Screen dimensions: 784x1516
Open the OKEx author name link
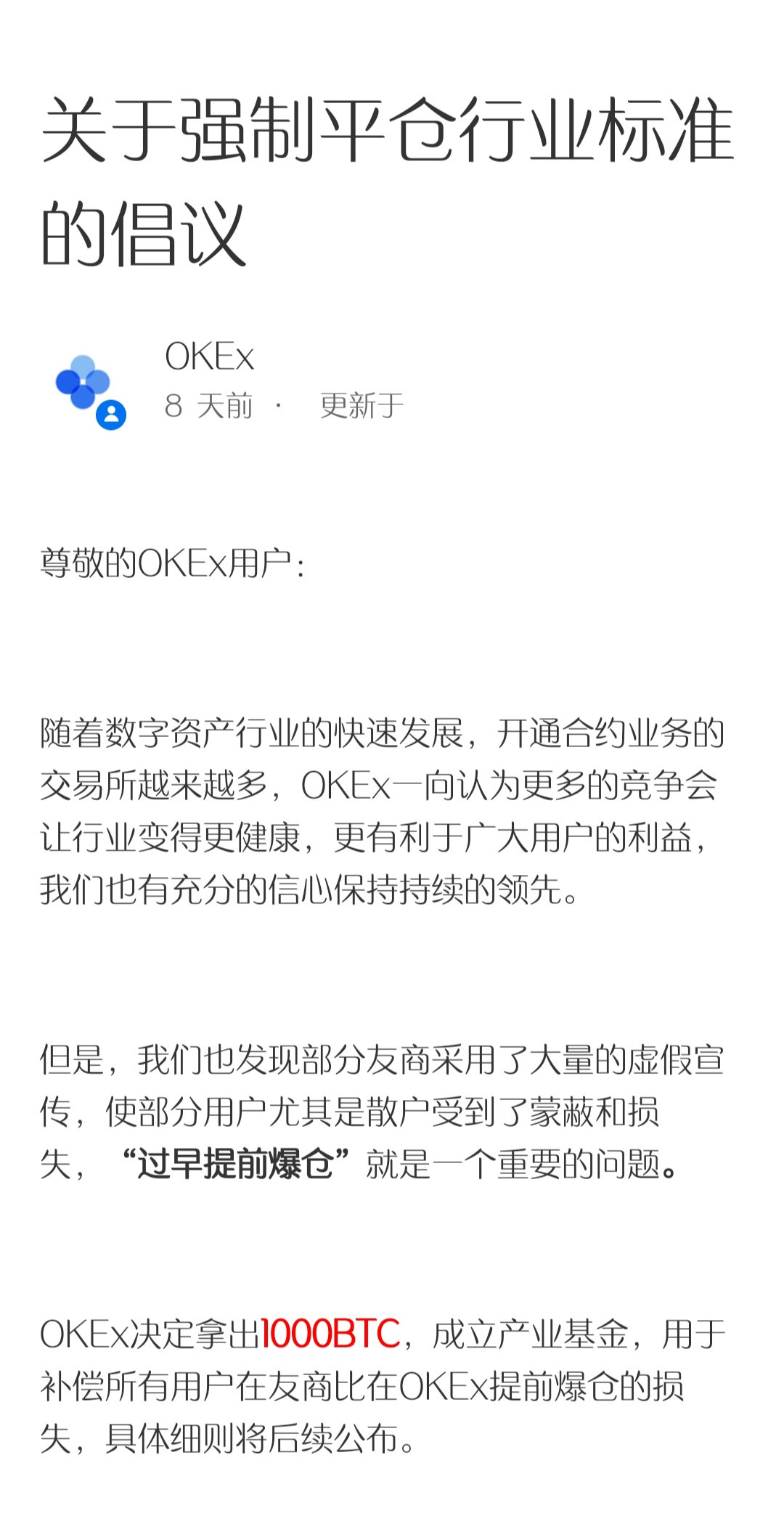coord(209,357)
